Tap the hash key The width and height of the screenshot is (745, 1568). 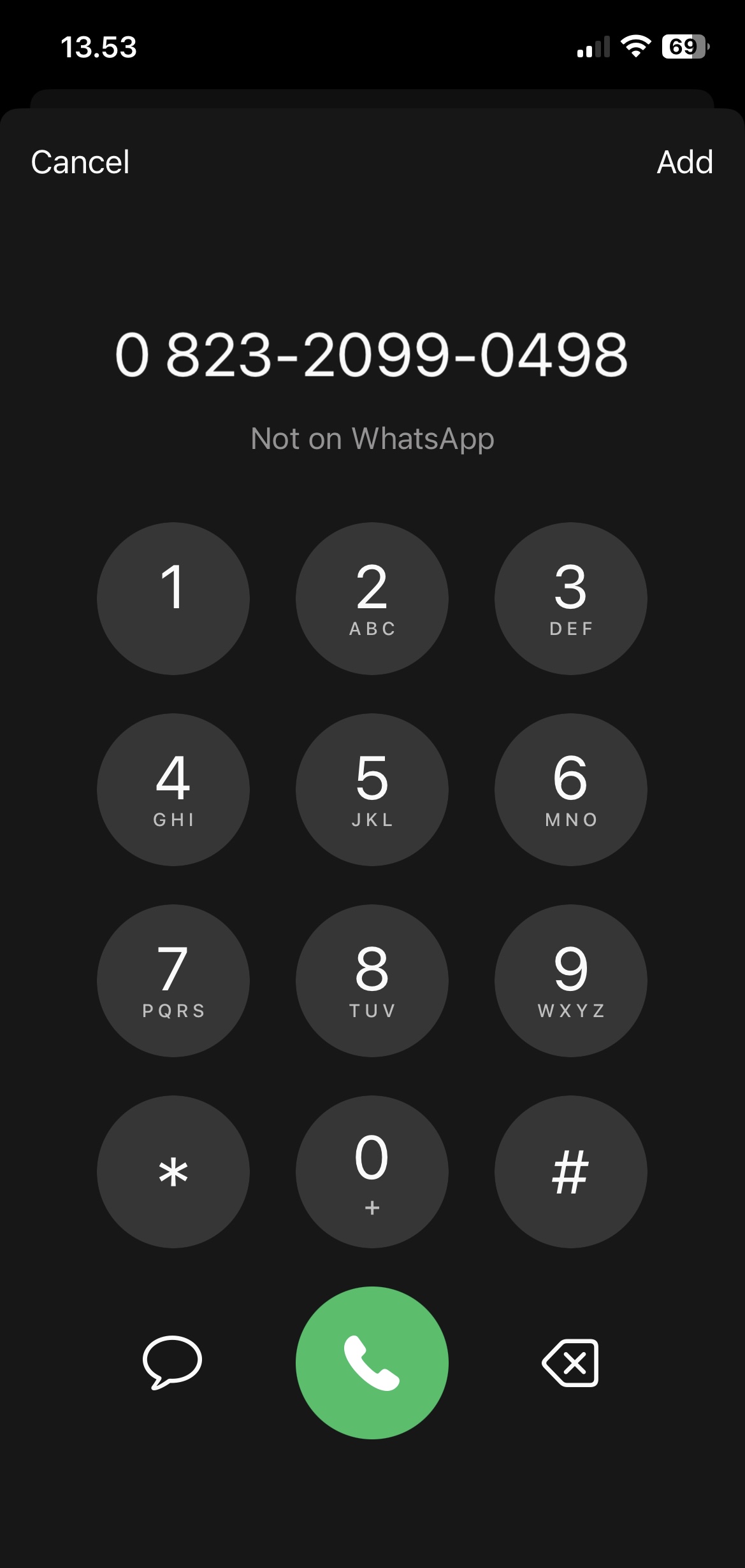(570, 1171)
